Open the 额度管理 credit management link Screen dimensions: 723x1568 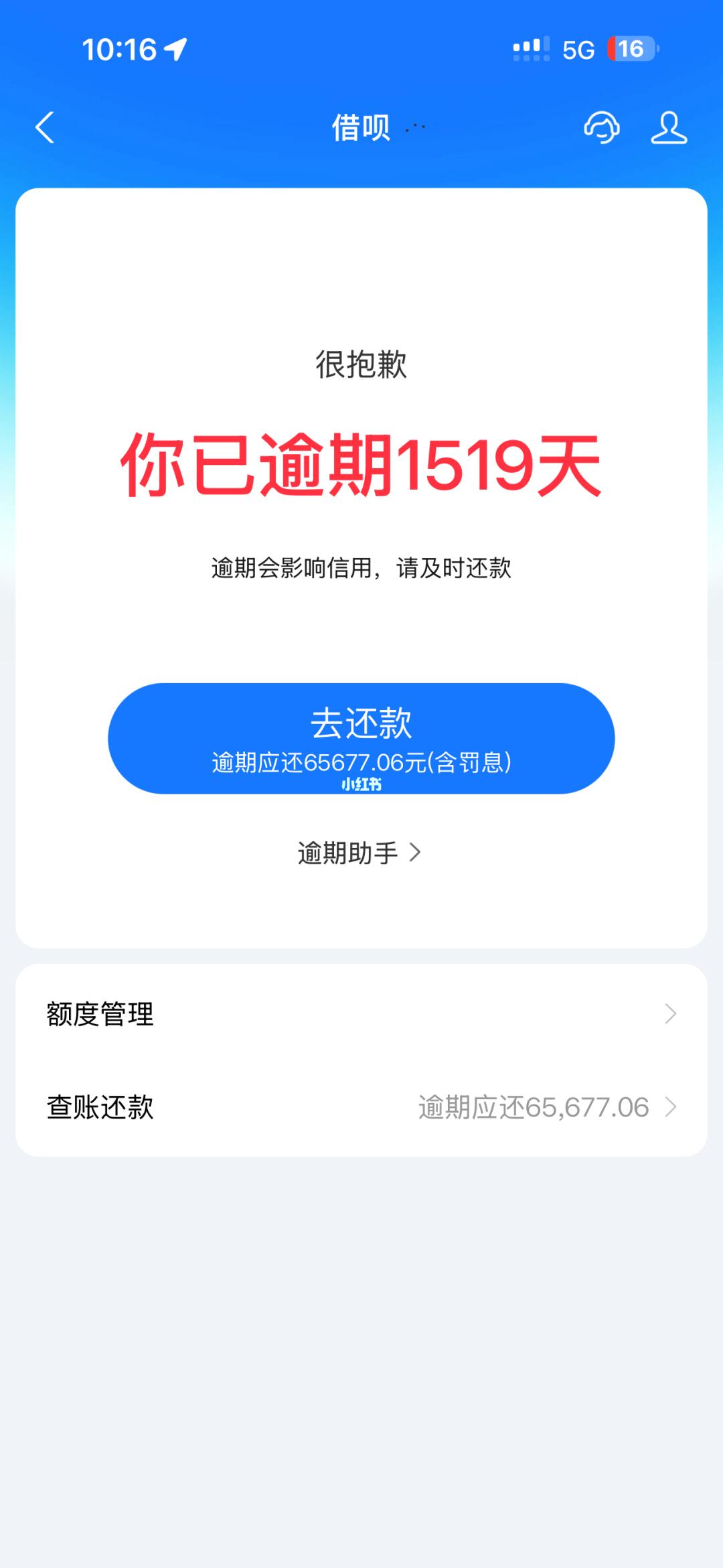pyautogui.click(x=98, y=1015)
